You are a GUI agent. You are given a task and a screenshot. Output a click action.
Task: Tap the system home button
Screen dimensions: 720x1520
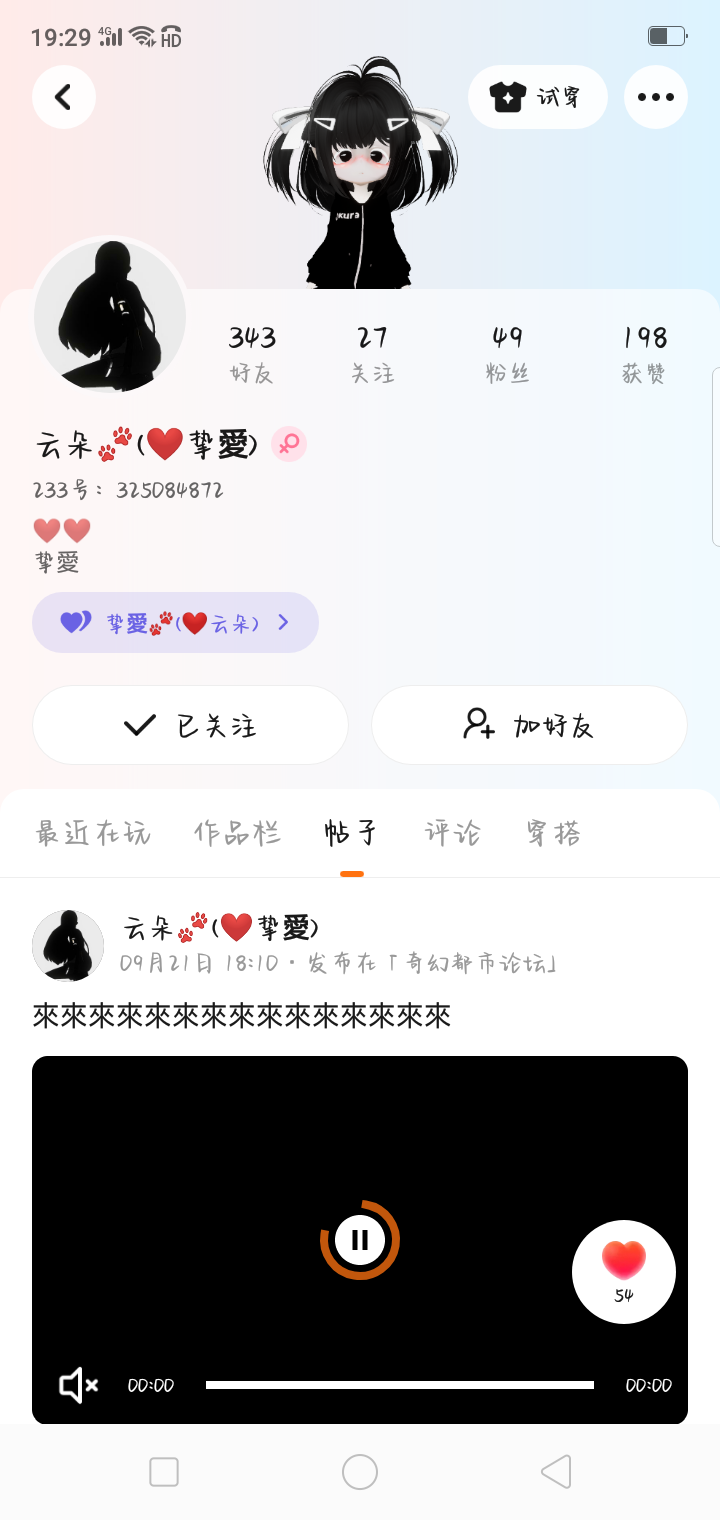[360, 1472]
